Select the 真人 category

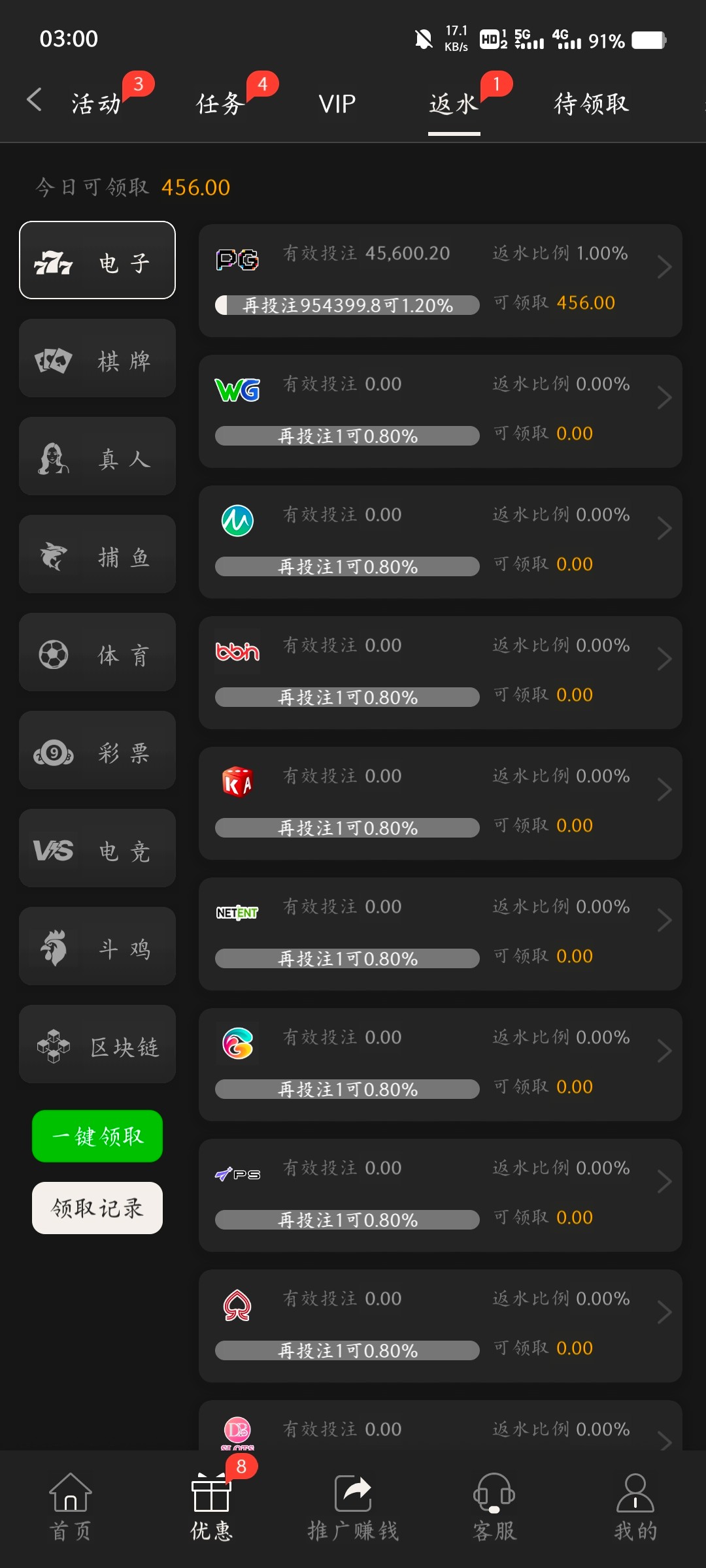point(97,456)
